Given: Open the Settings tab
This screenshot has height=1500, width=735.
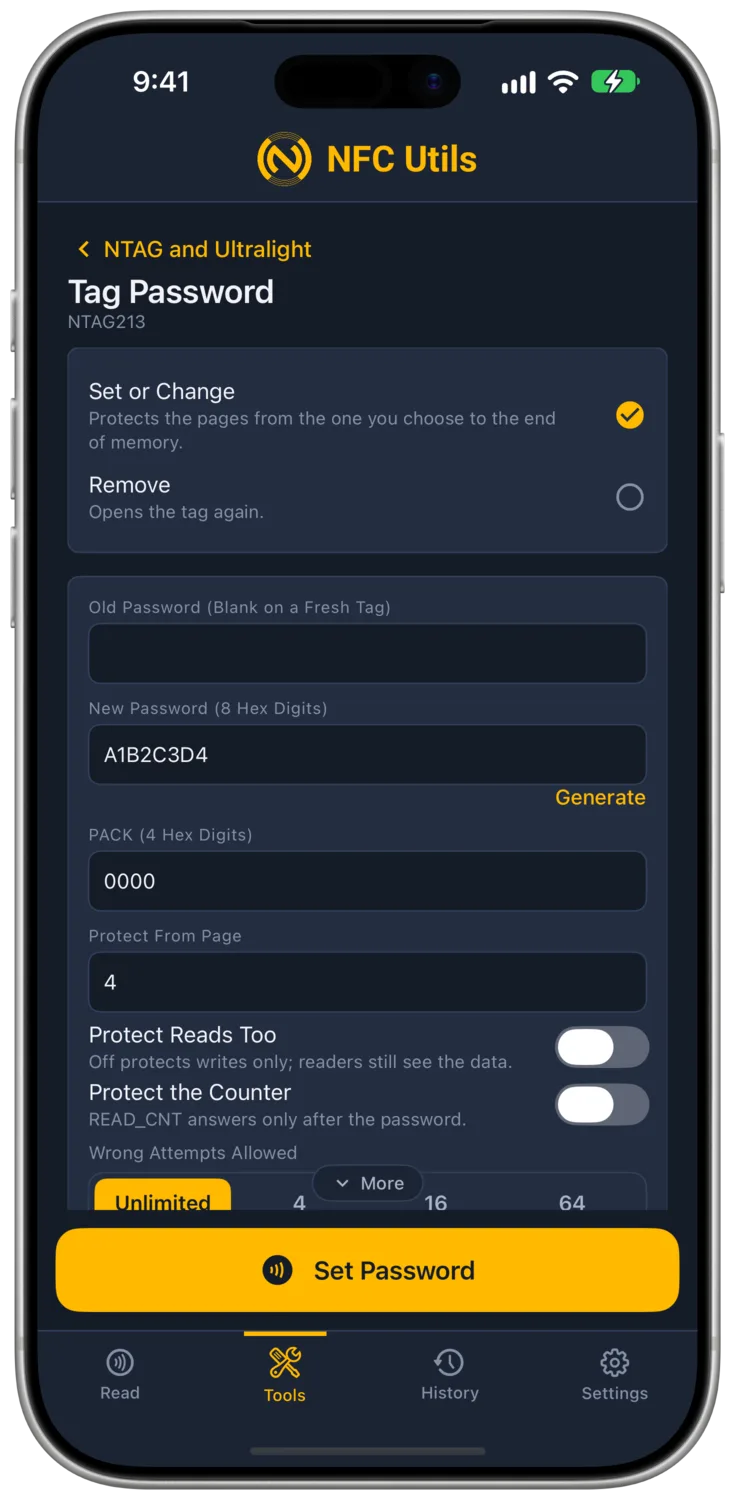Looking at the screenshot, I should (614, 1375).
